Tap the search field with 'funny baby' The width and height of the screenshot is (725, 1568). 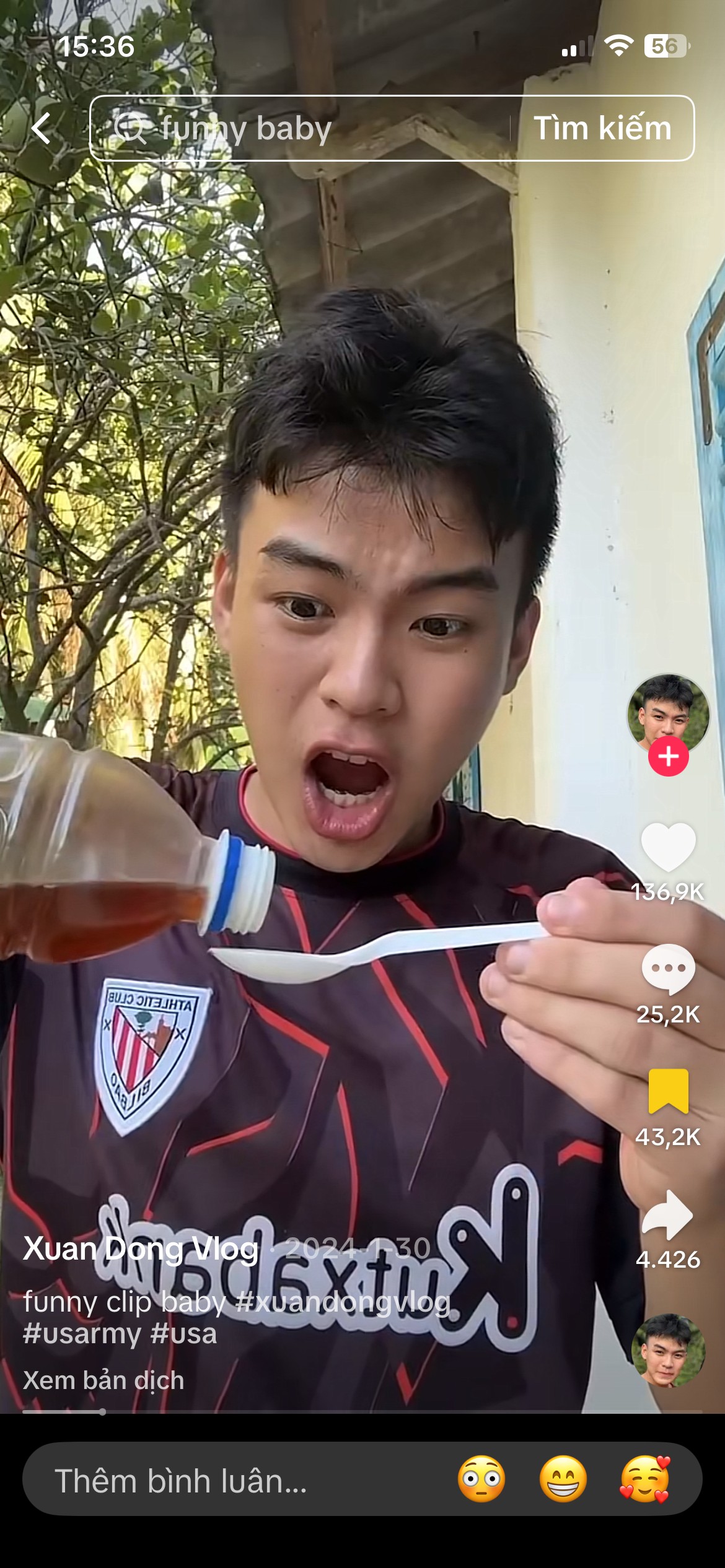[297, 129]
